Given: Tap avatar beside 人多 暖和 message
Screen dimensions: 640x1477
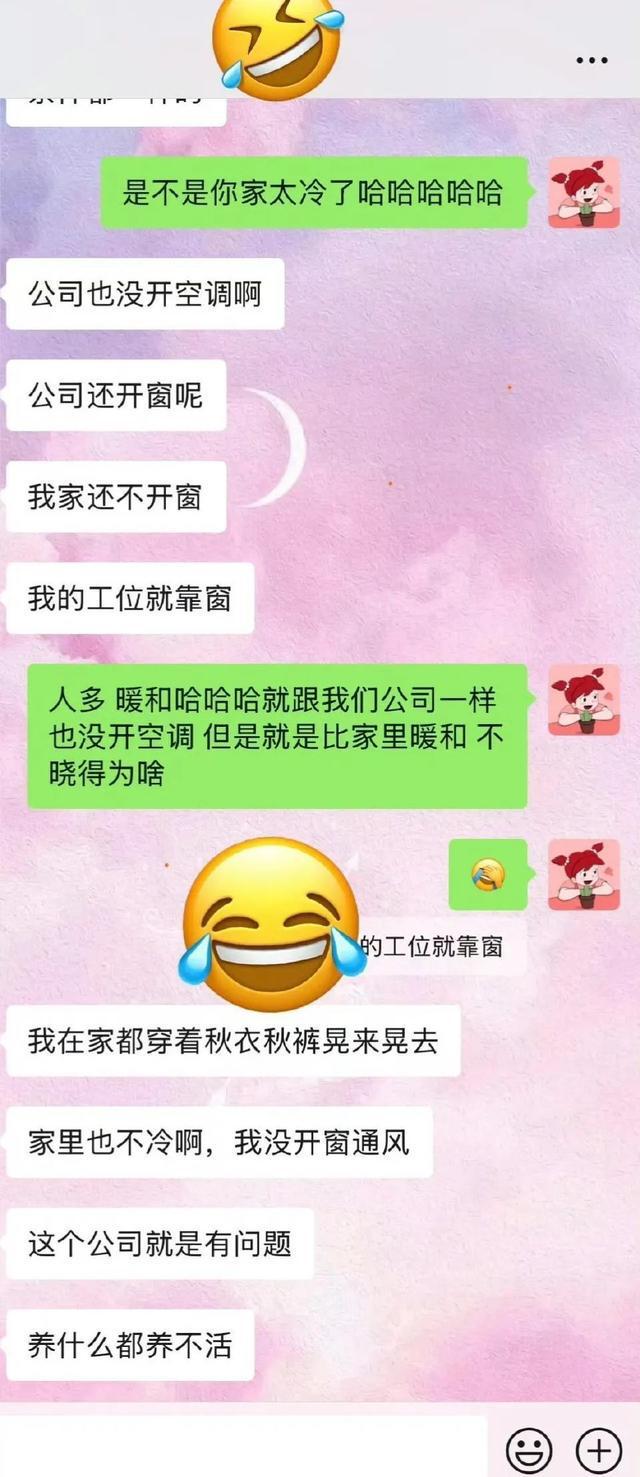Looking at the screenshot, I should click(x=583, y=700).
